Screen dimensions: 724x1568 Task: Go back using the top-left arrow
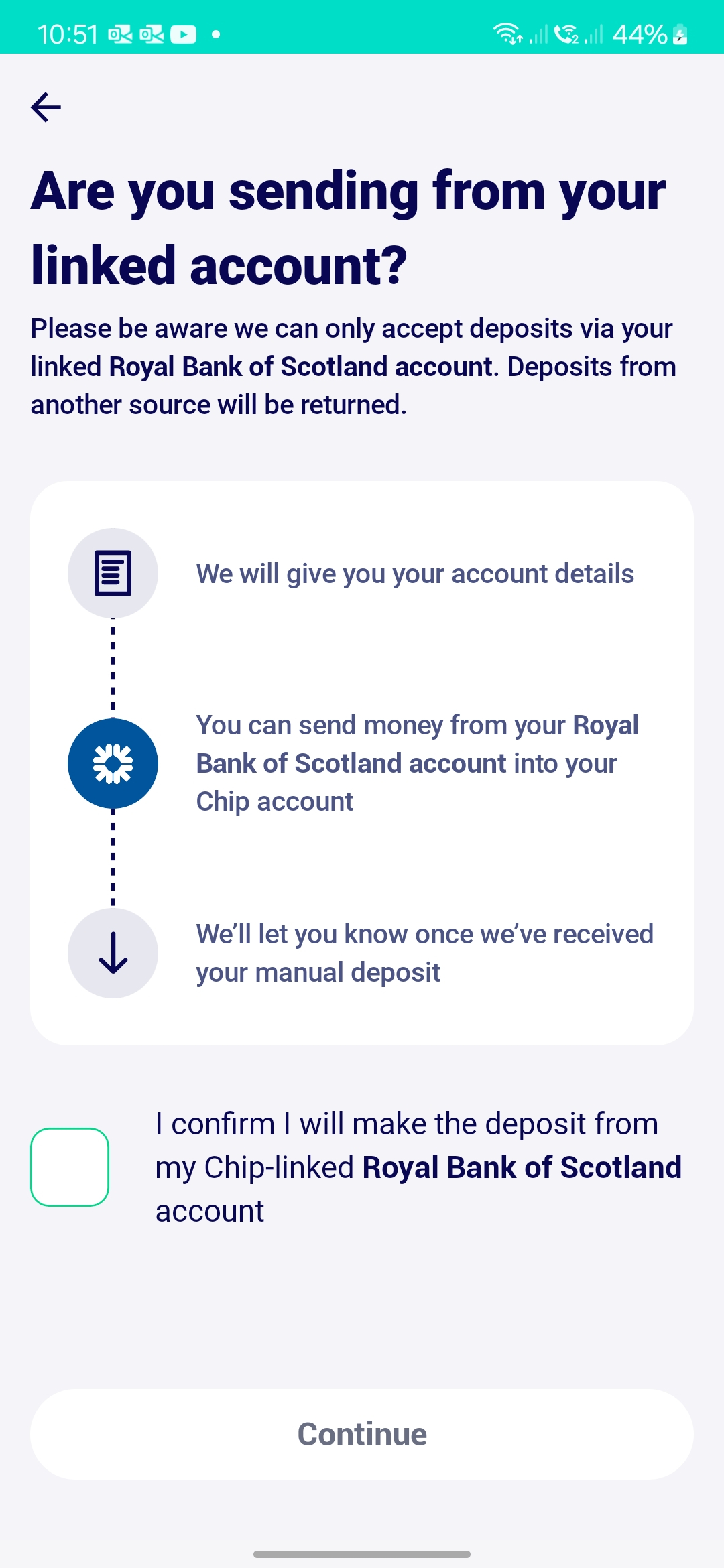point(46,107)
